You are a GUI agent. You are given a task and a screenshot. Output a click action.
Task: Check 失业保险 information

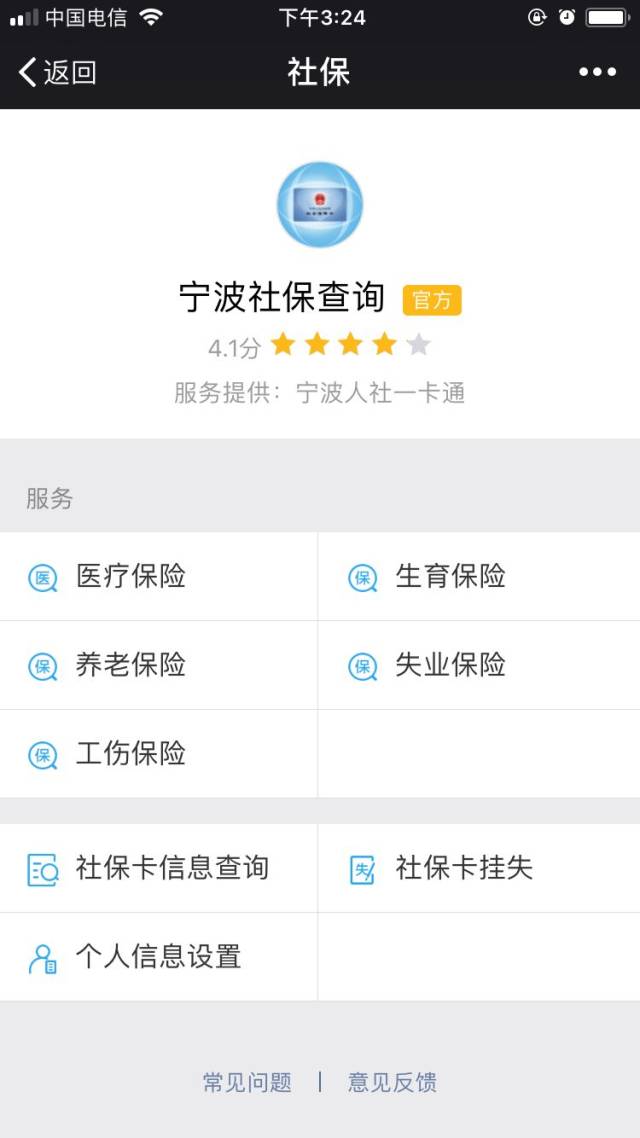(x=450, y=665)
